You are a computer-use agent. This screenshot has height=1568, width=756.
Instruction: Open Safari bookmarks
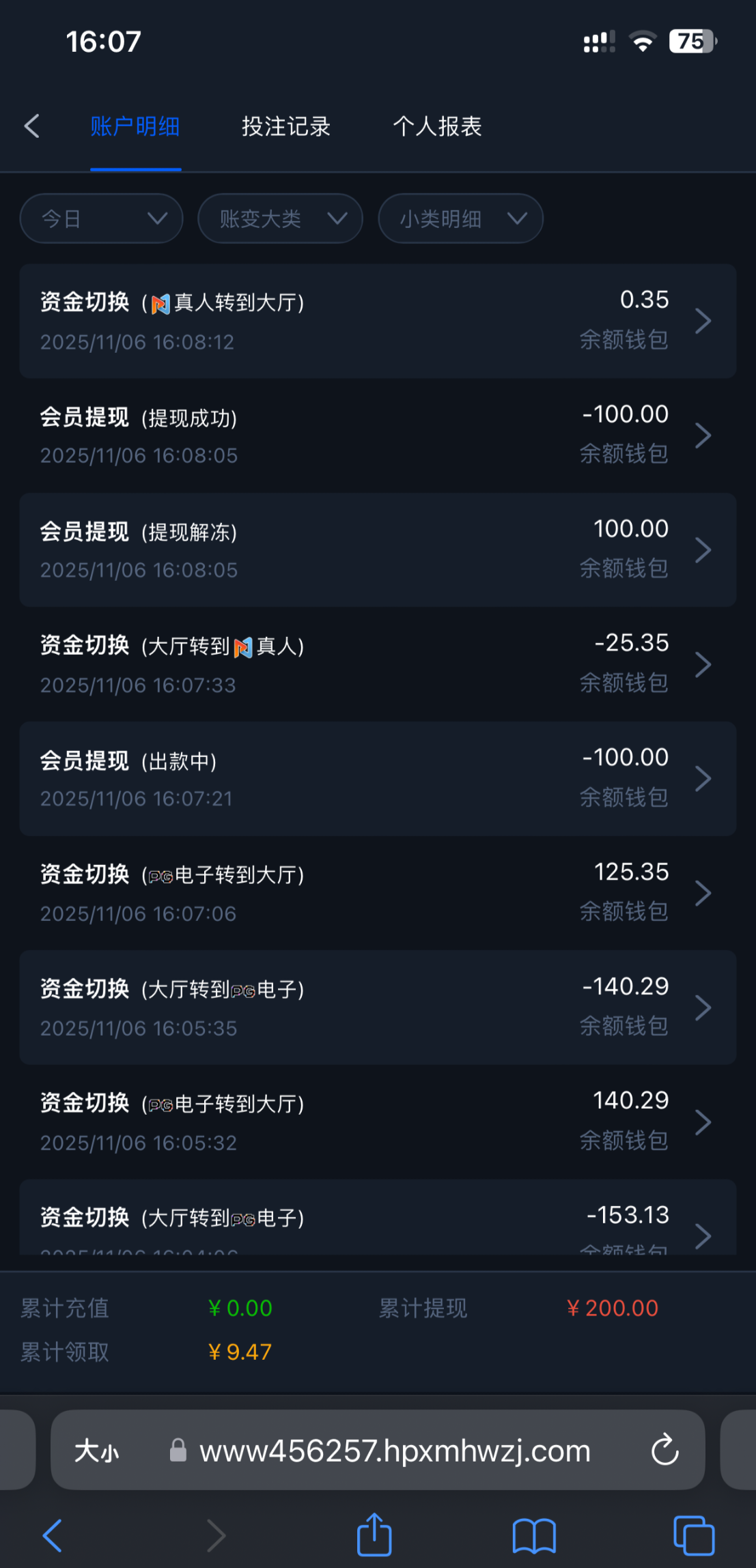click(x=534, y=1535)
